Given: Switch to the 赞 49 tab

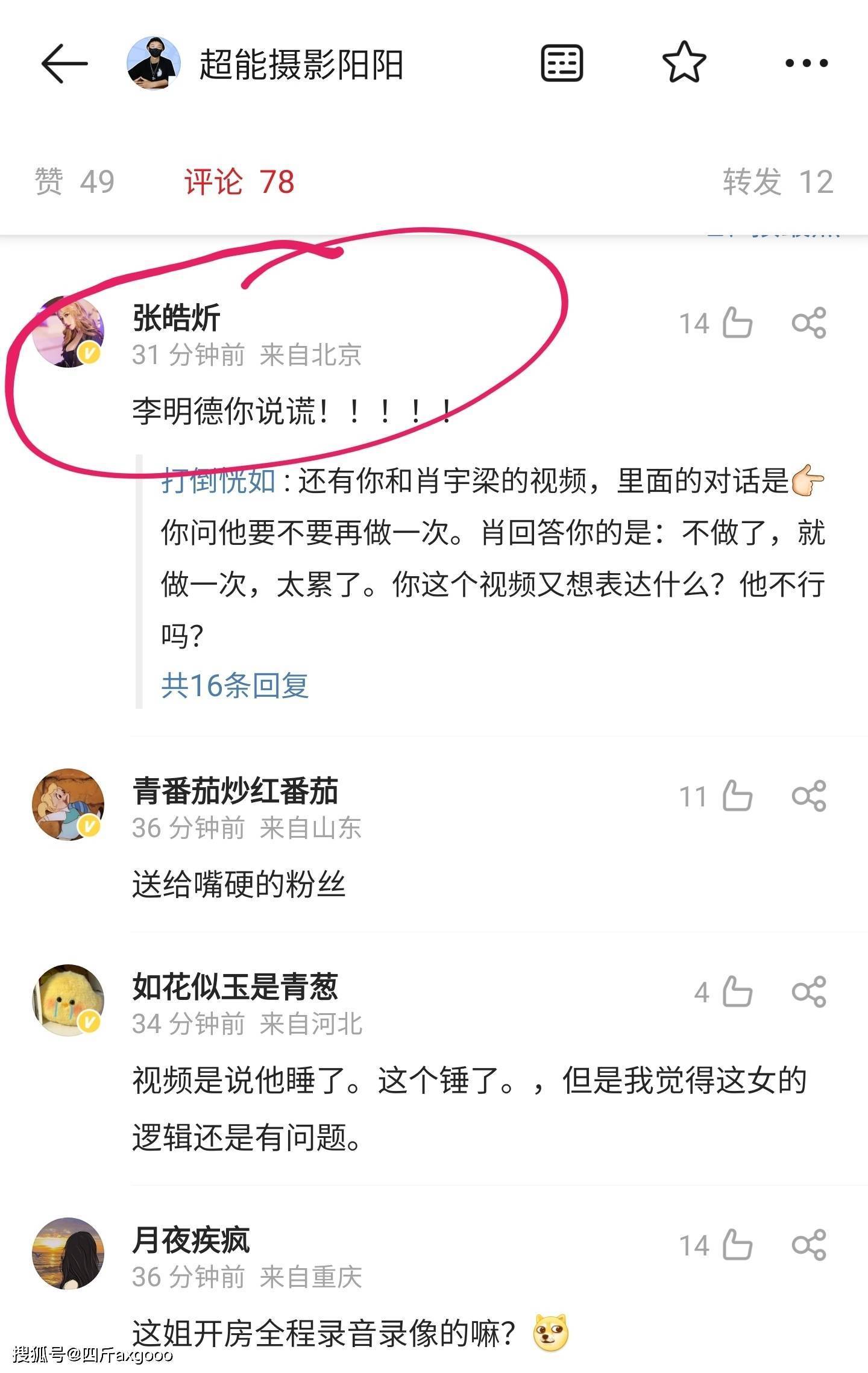Looking at the screenshot, I should tap(75, 181).
